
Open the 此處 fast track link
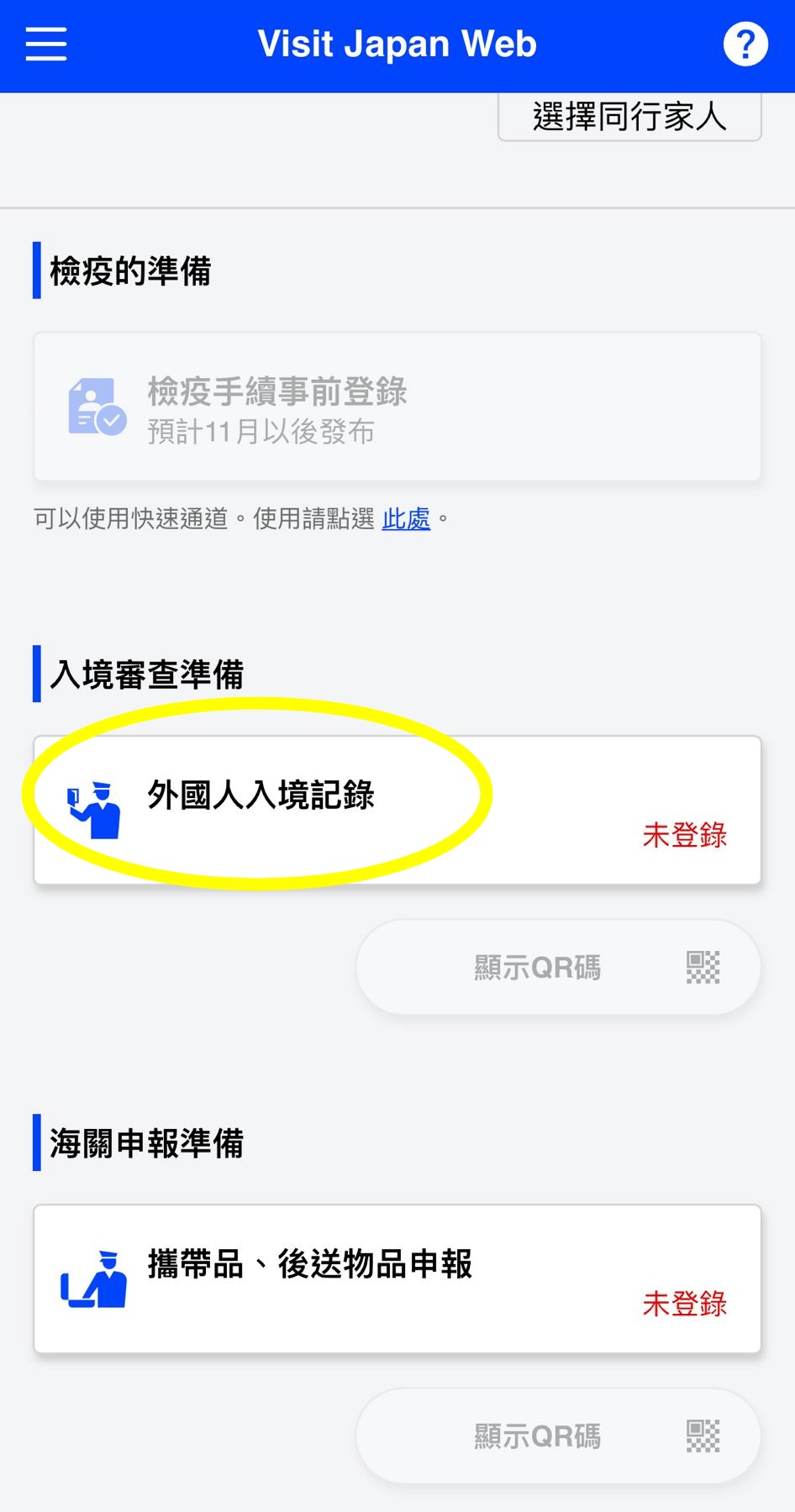point(406,519)
